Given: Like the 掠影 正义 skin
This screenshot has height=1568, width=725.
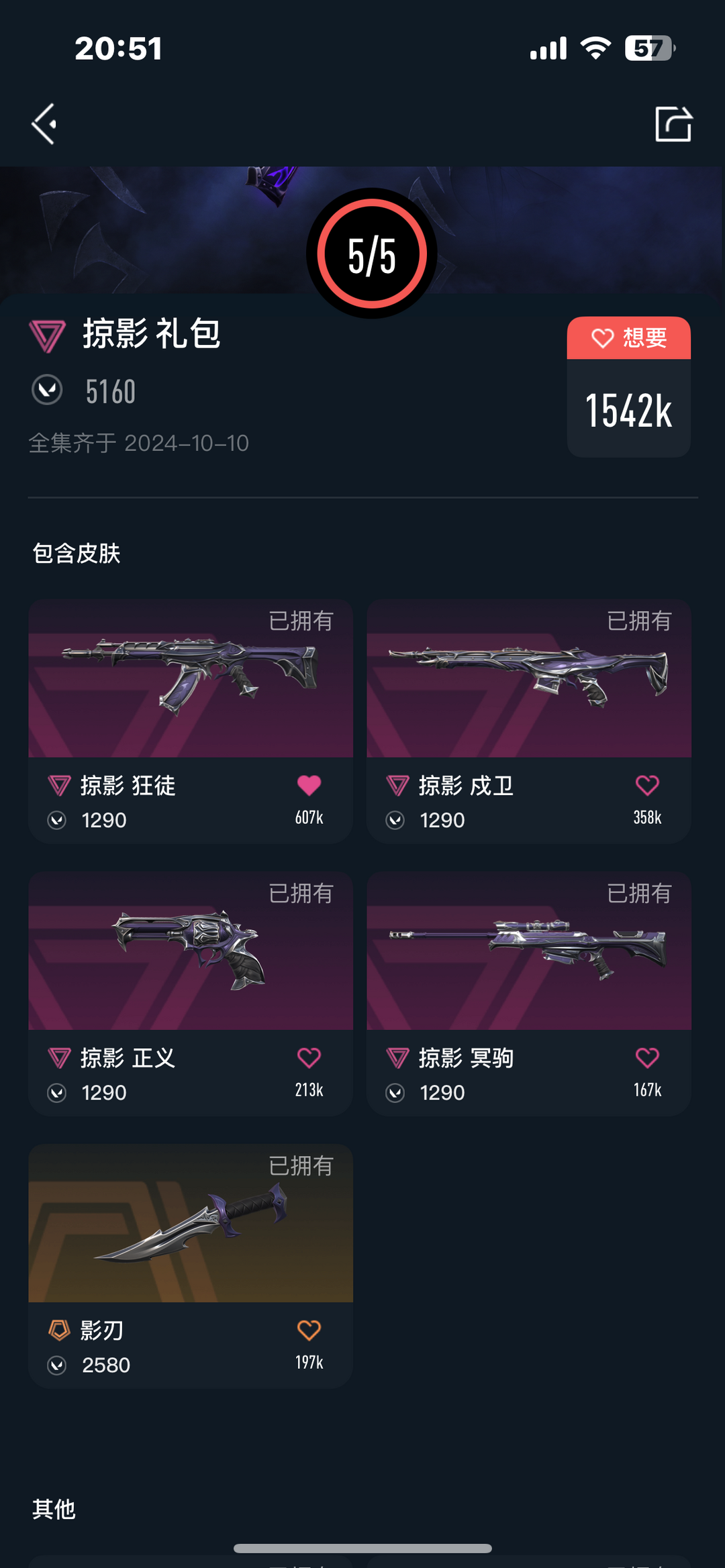Looking at the screenshot, I should 309,1058.
